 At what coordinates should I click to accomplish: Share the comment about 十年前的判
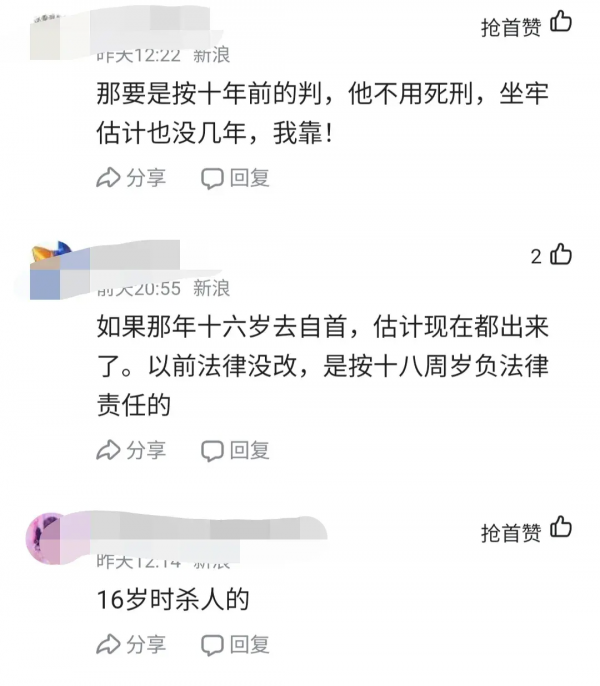coord(131,178)
